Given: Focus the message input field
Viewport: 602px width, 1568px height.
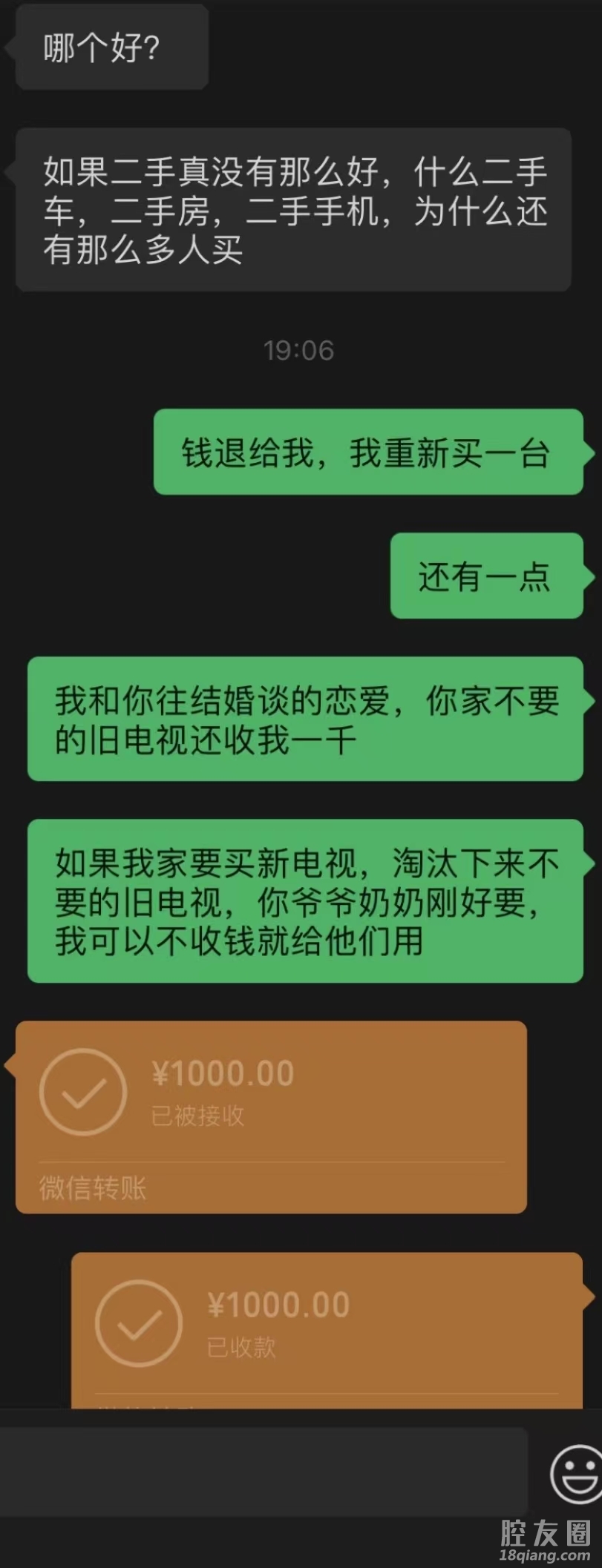Looking at the screenshot, I should click(264, 1472).
